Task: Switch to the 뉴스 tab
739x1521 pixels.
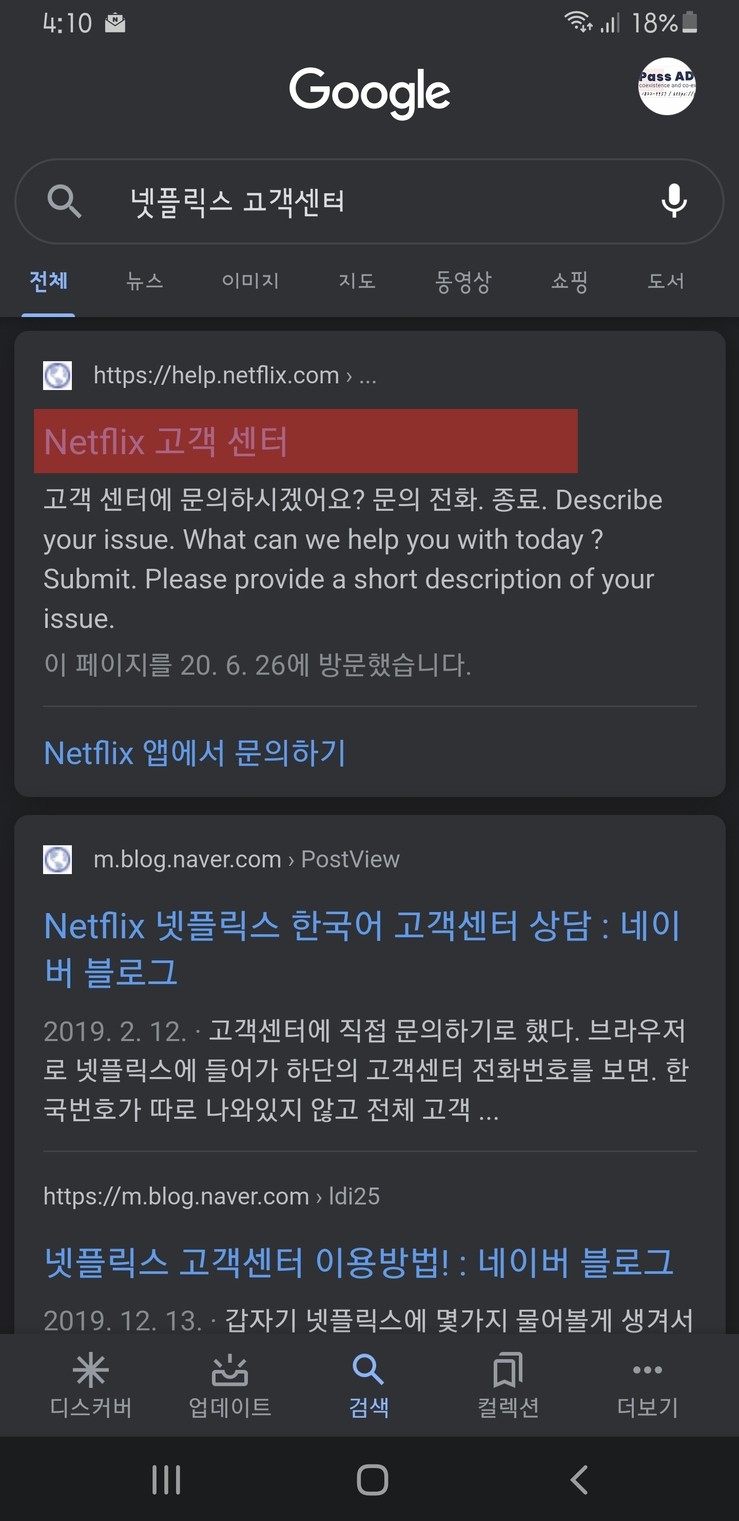Action: pyautogui.click(x=144, y=282)
